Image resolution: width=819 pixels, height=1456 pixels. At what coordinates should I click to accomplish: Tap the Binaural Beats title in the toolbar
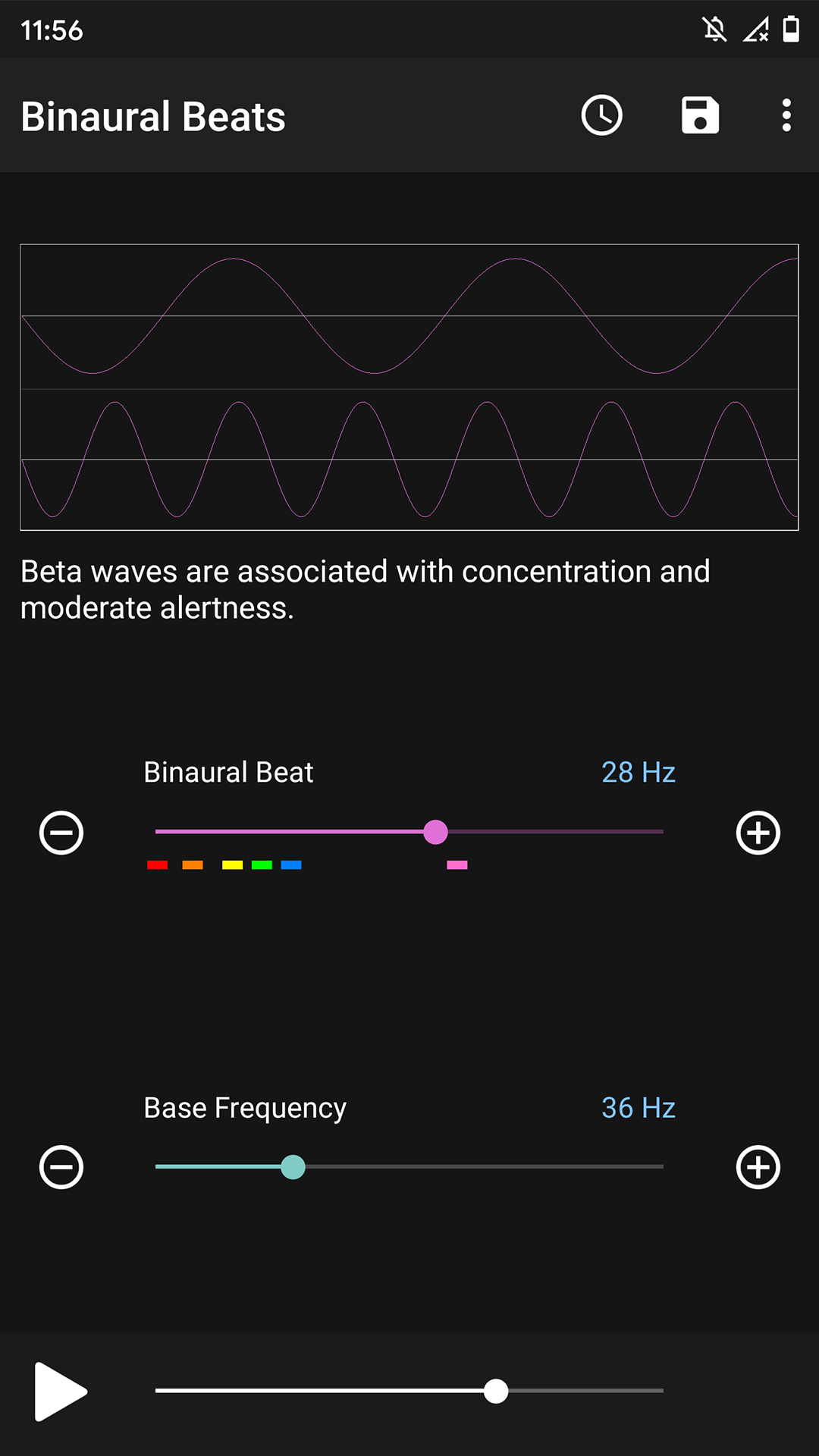point(153,115)
